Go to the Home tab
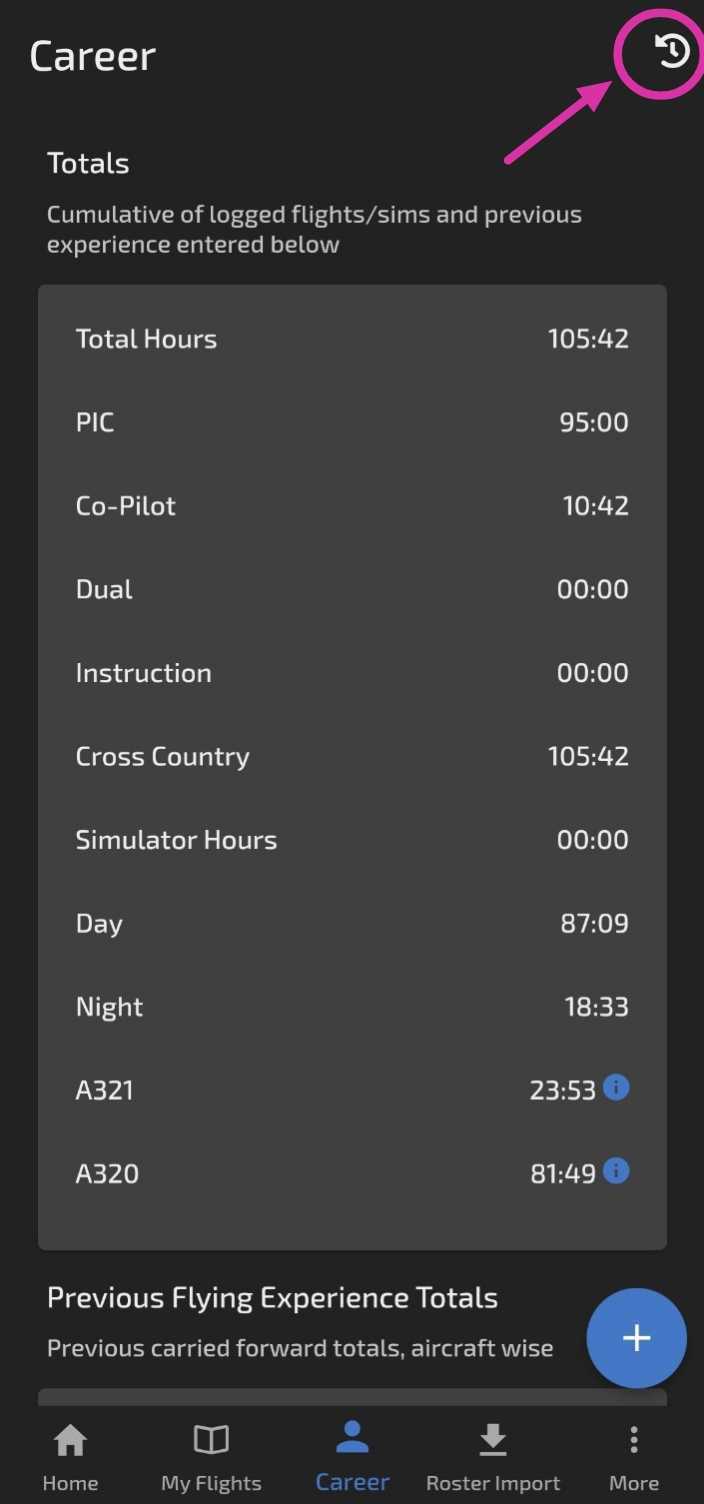 point(70,1457)
